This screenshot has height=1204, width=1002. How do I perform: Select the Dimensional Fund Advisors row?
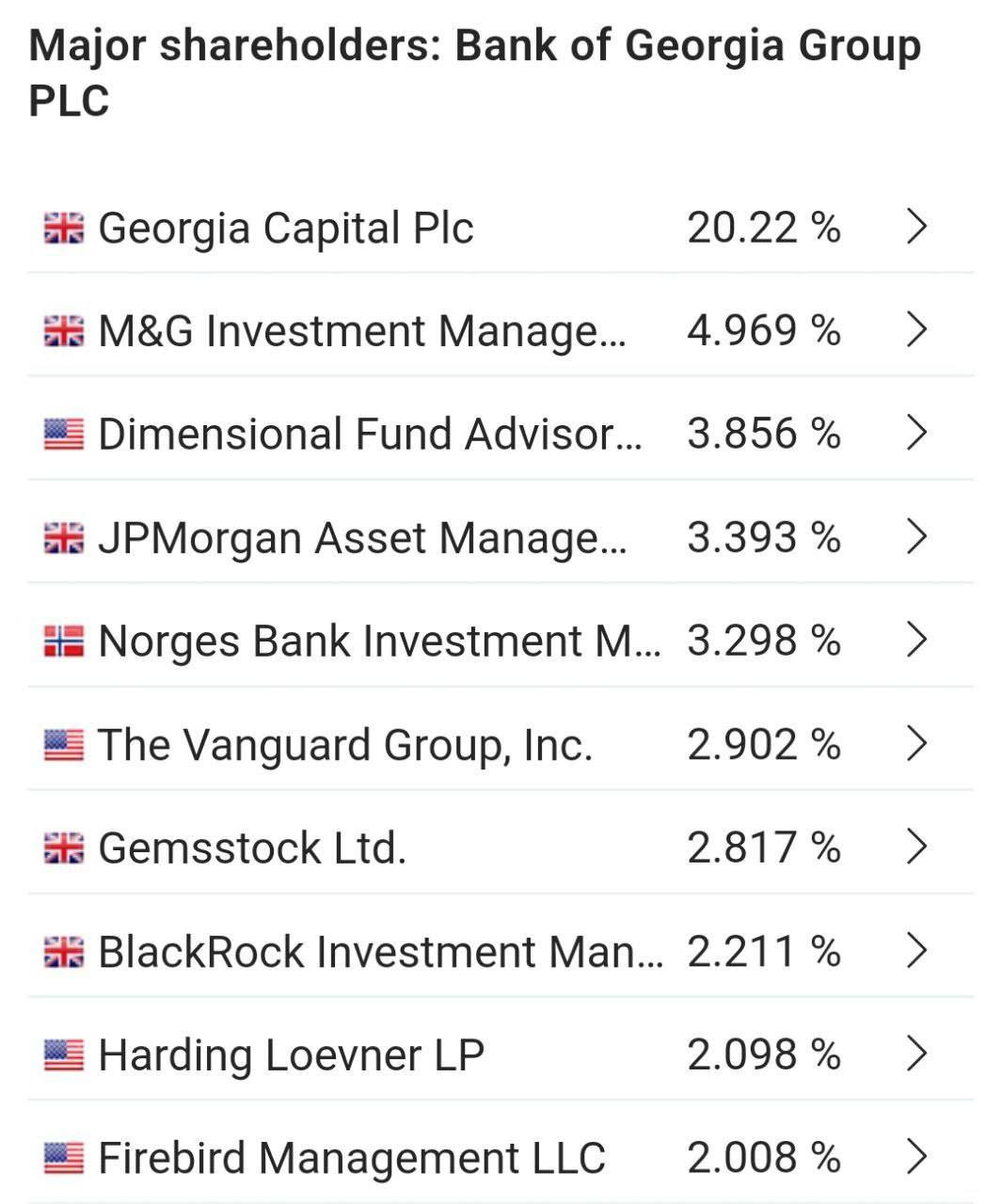(x=369, y=435)
